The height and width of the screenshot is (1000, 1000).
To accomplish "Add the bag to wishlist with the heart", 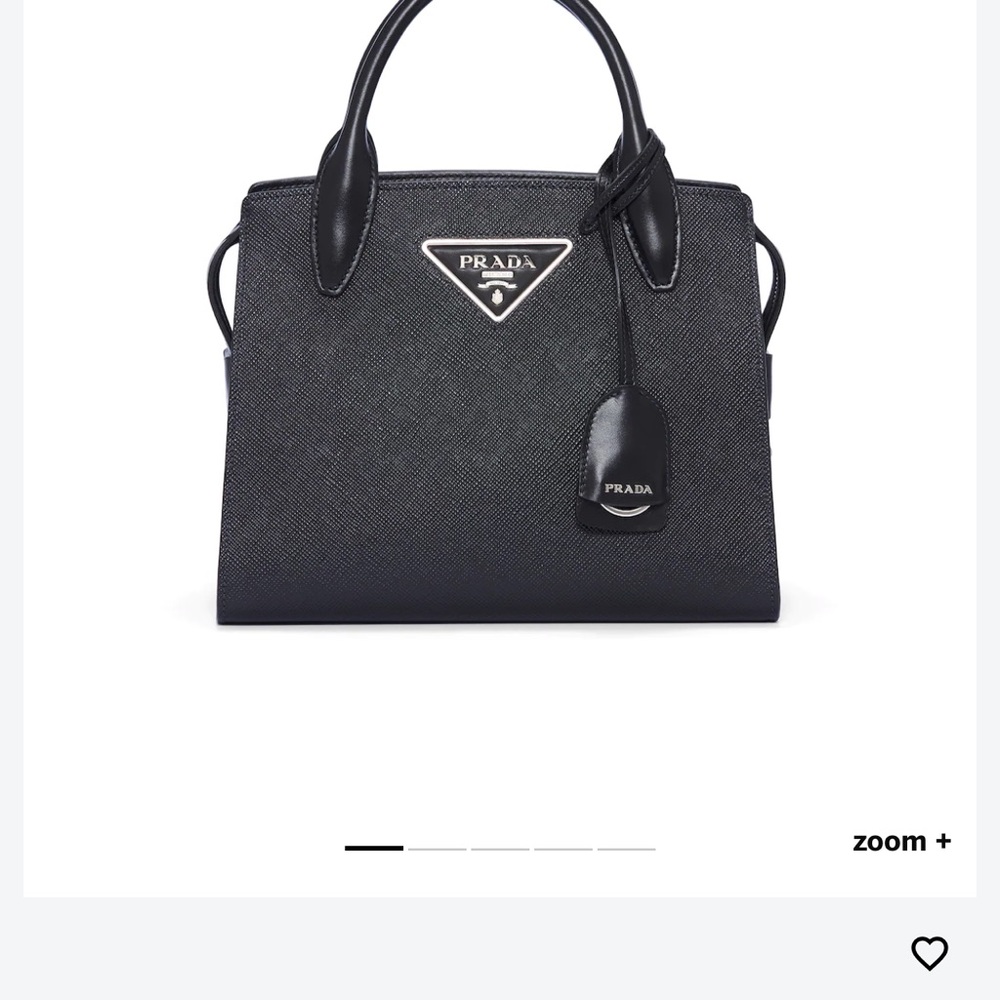I will pos(929,953).
